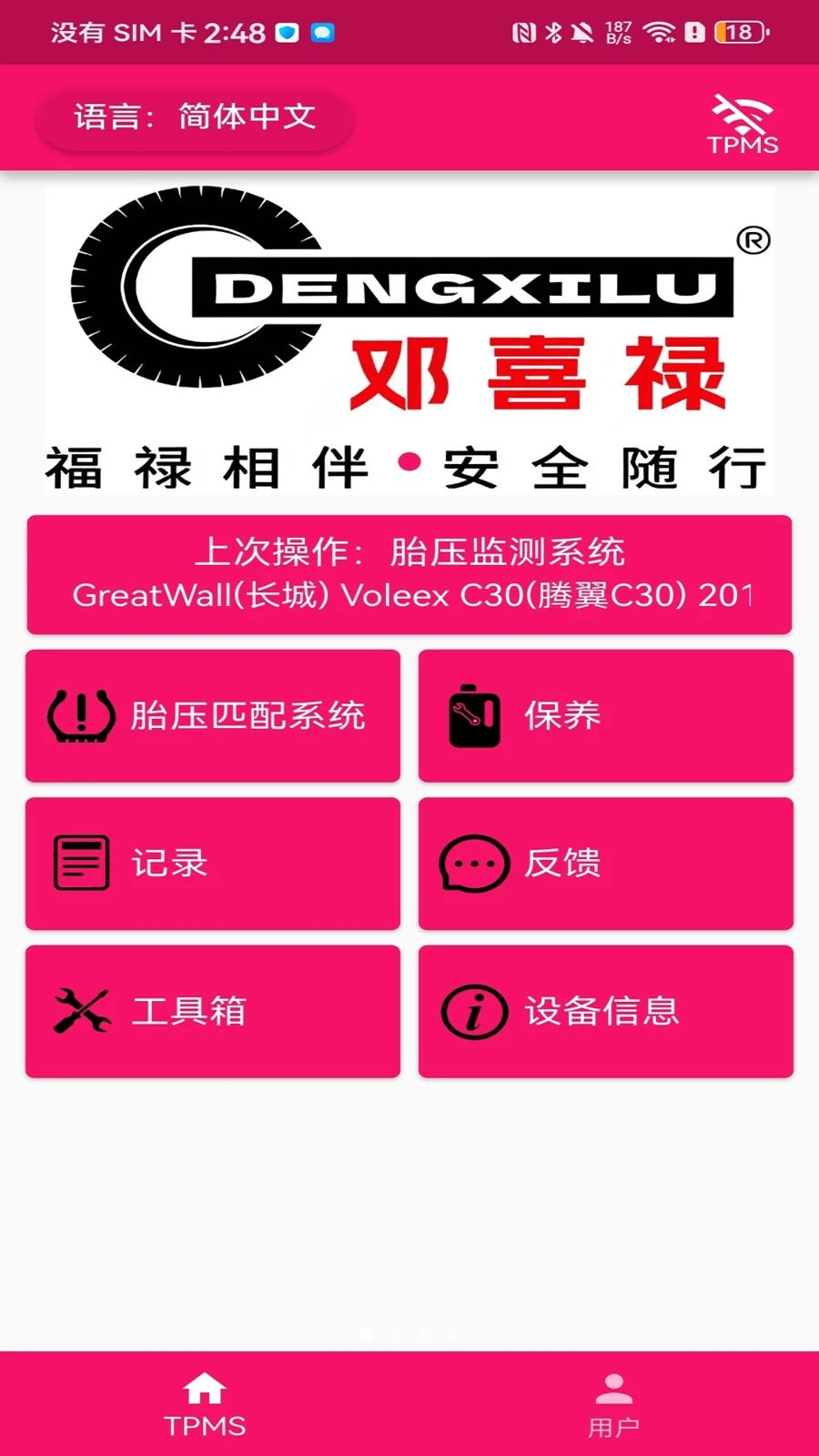Open the last operation 上次操作 card
819x1456 pixels.
coord(409,574)
